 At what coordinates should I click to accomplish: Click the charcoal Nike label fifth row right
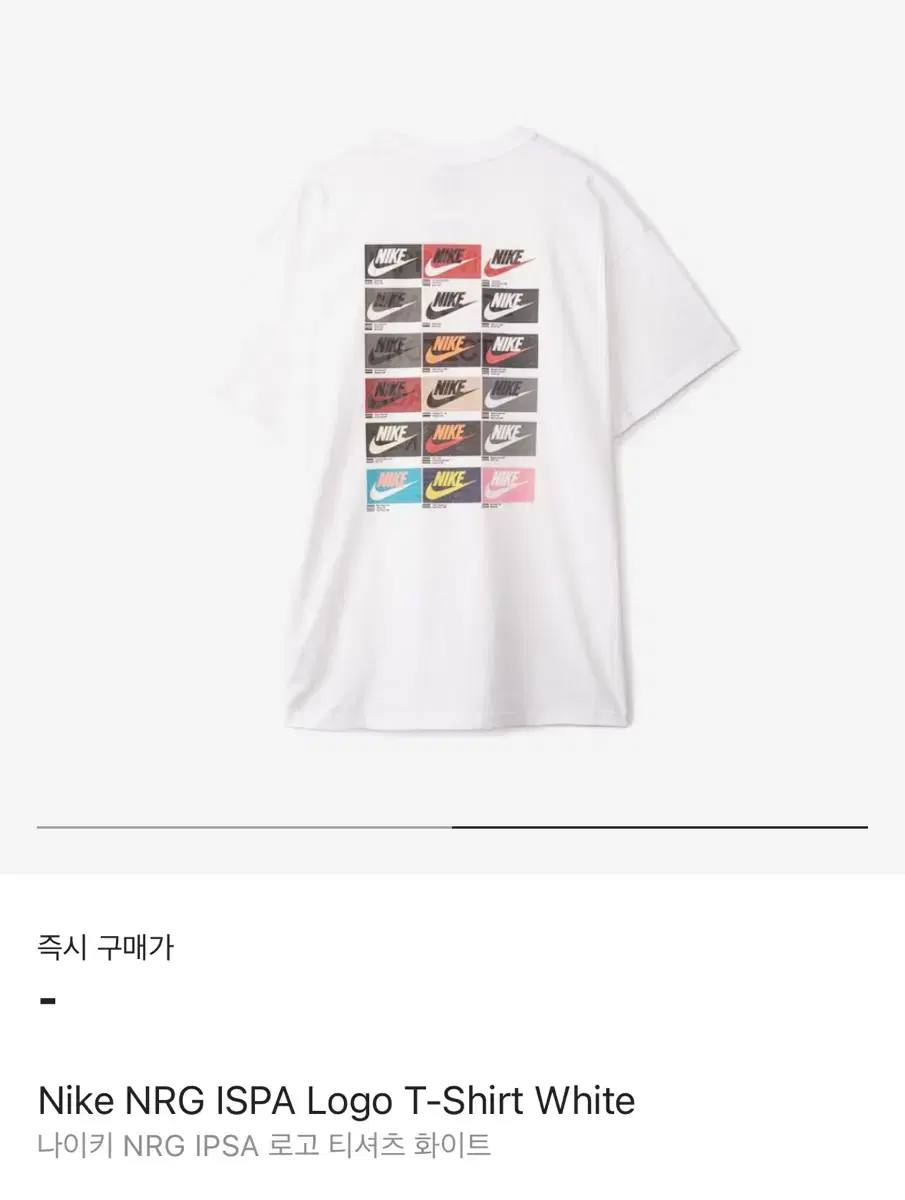(510, 439)
